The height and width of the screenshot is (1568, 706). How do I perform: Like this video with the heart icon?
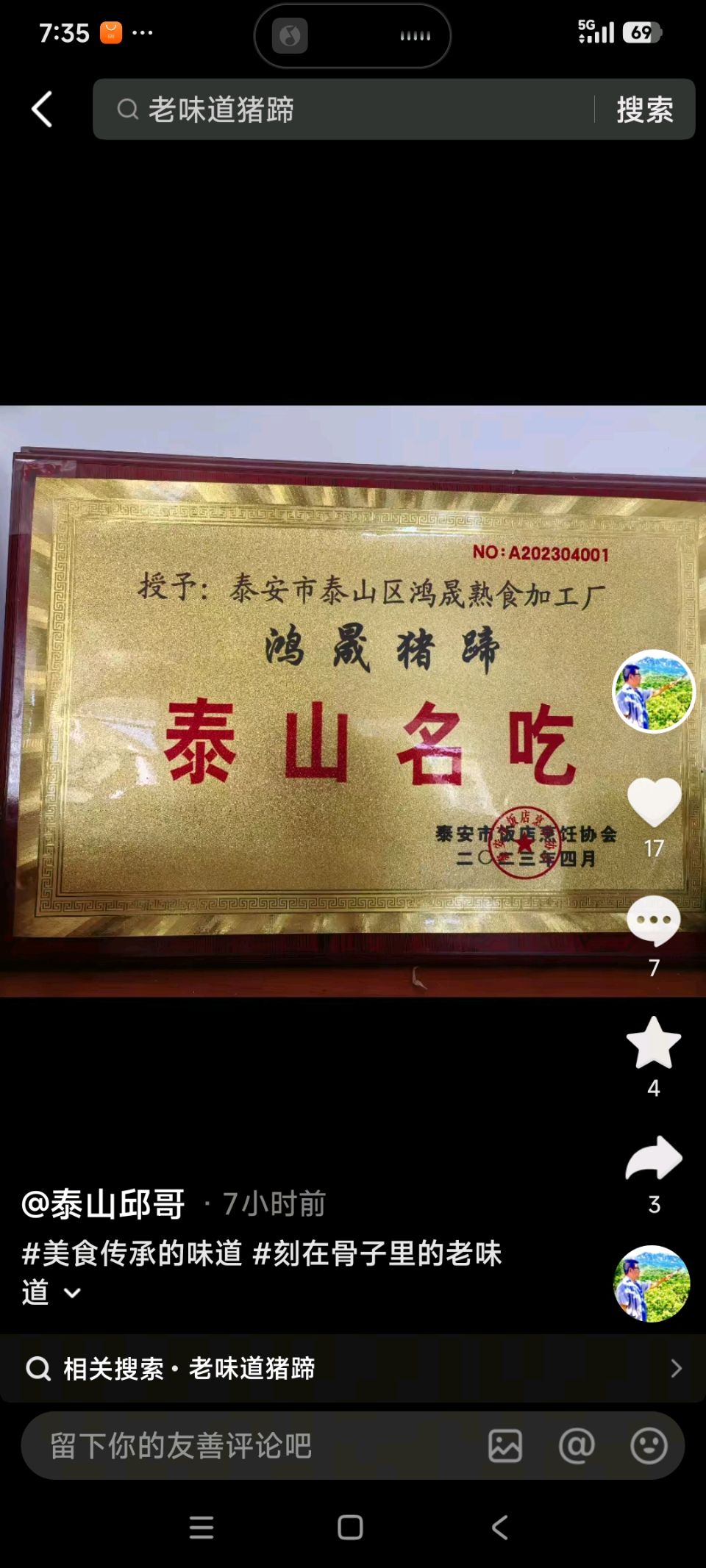pos(654,801)
